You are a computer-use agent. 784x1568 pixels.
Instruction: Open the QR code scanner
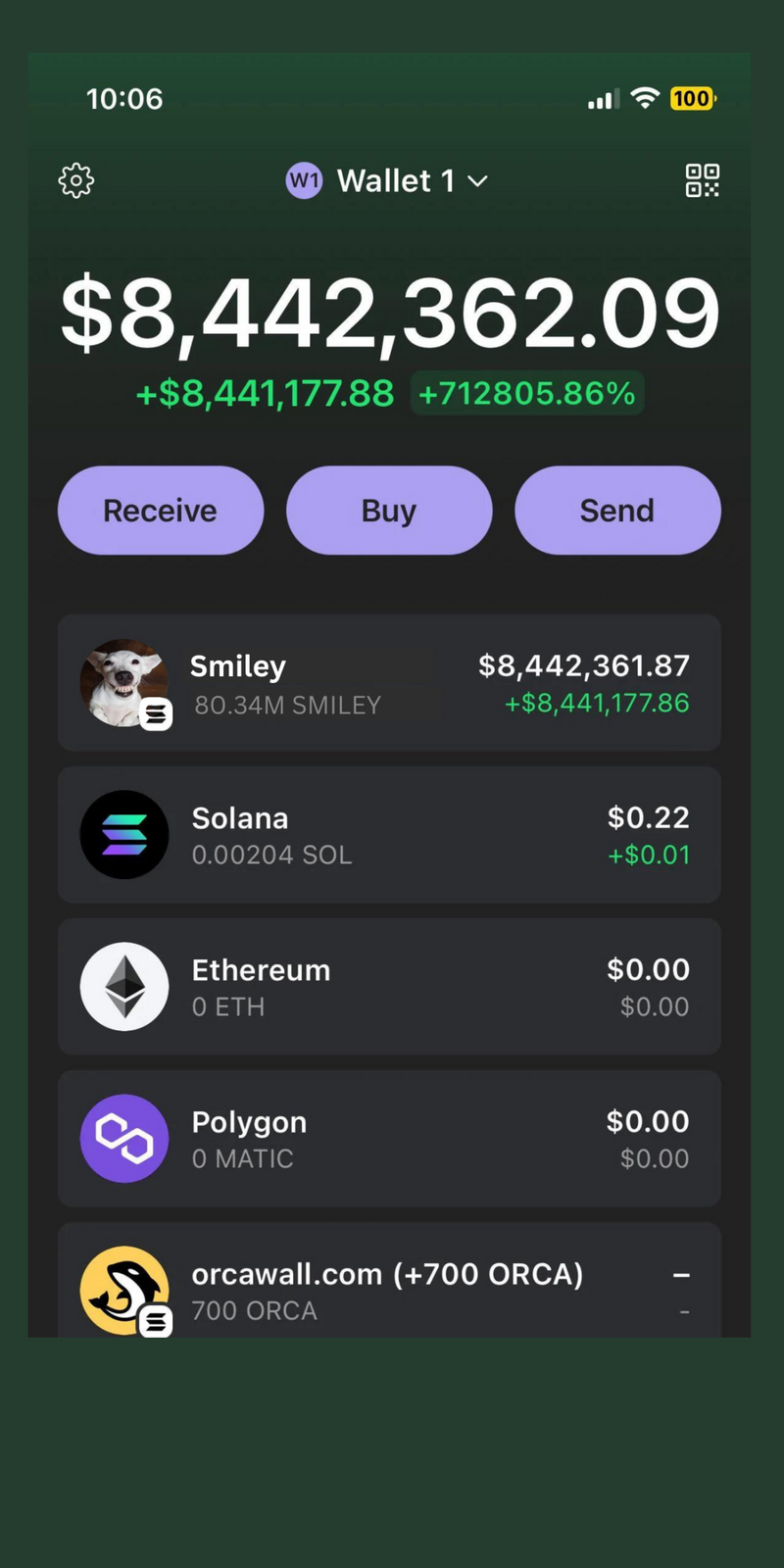coord(702,180)
